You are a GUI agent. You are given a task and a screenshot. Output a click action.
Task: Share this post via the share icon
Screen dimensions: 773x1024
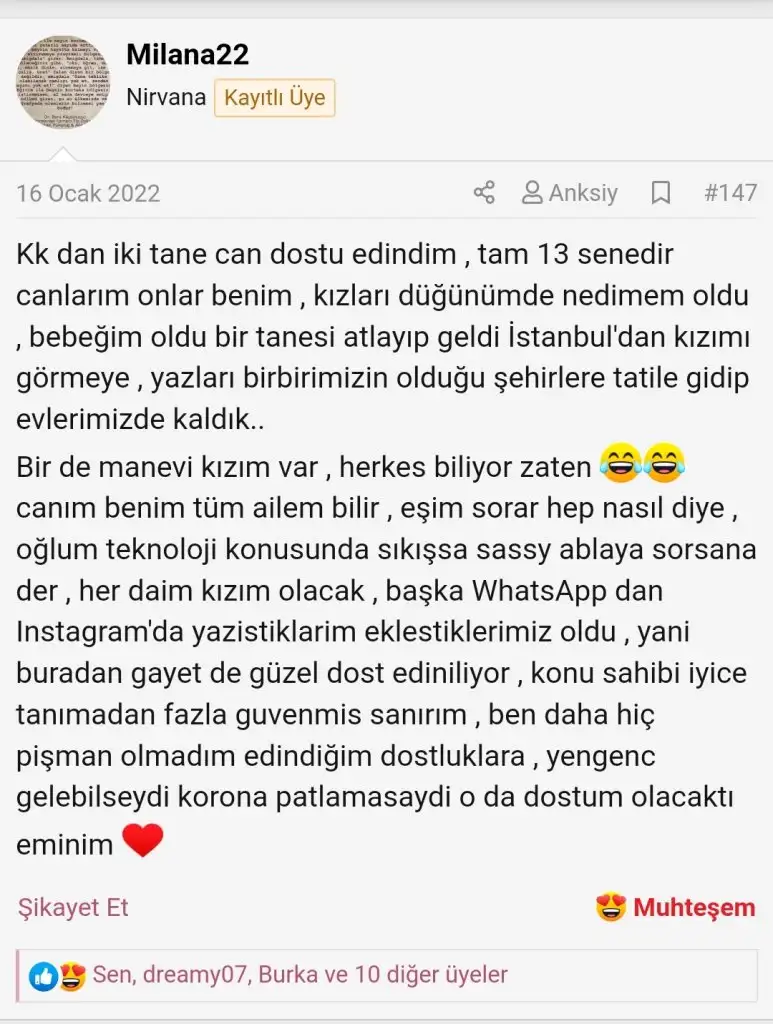484,193
